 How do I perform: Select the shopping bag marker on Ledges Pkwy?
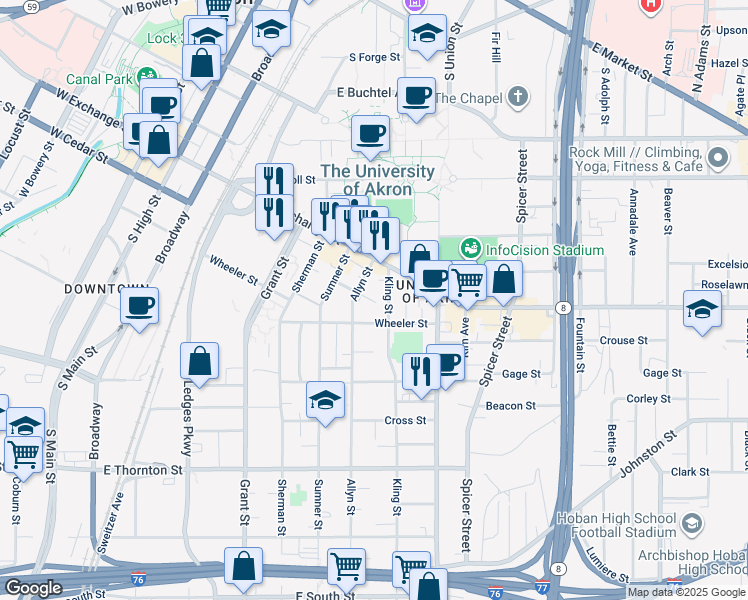tap(199, 364)
